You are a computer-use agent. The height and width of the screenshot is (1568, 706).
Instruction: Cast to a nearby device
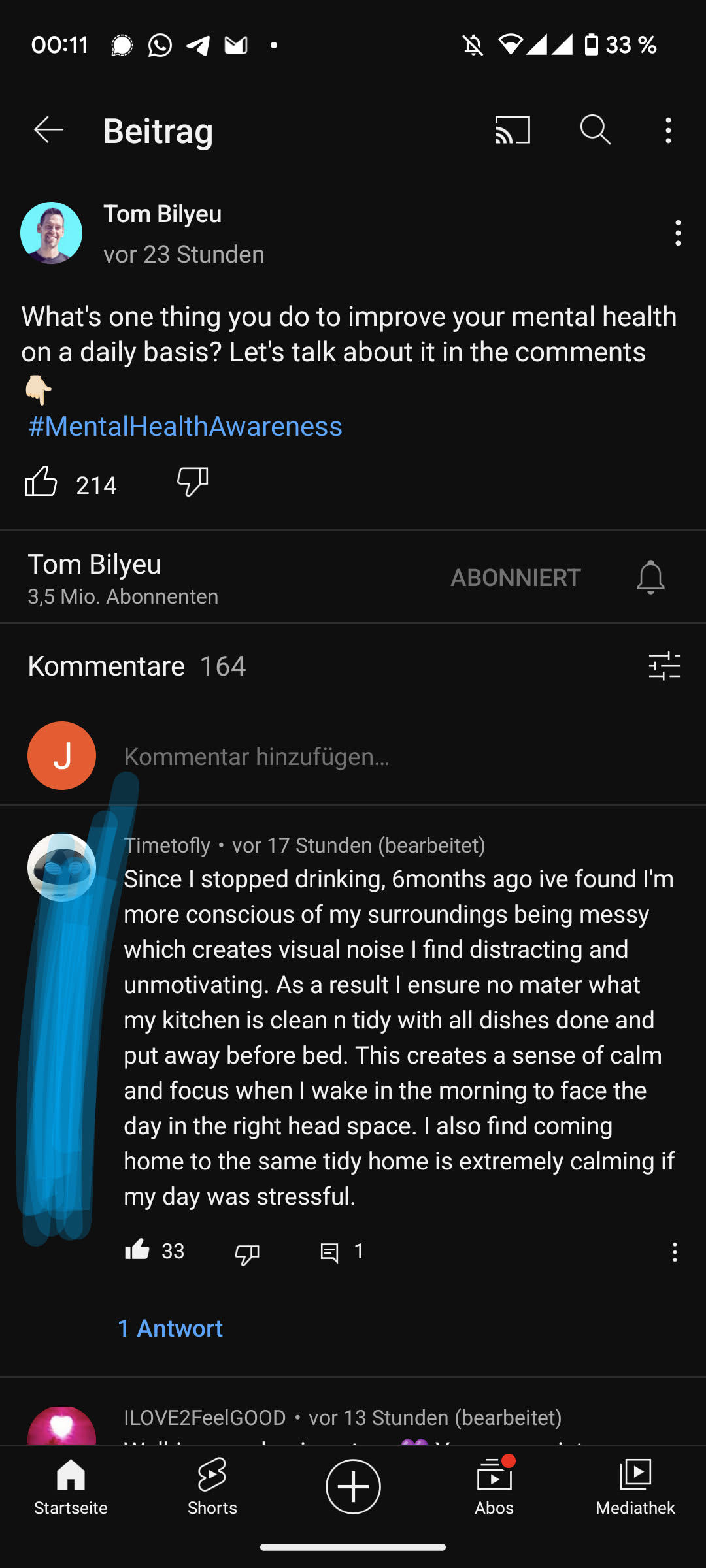pos(513,130)
